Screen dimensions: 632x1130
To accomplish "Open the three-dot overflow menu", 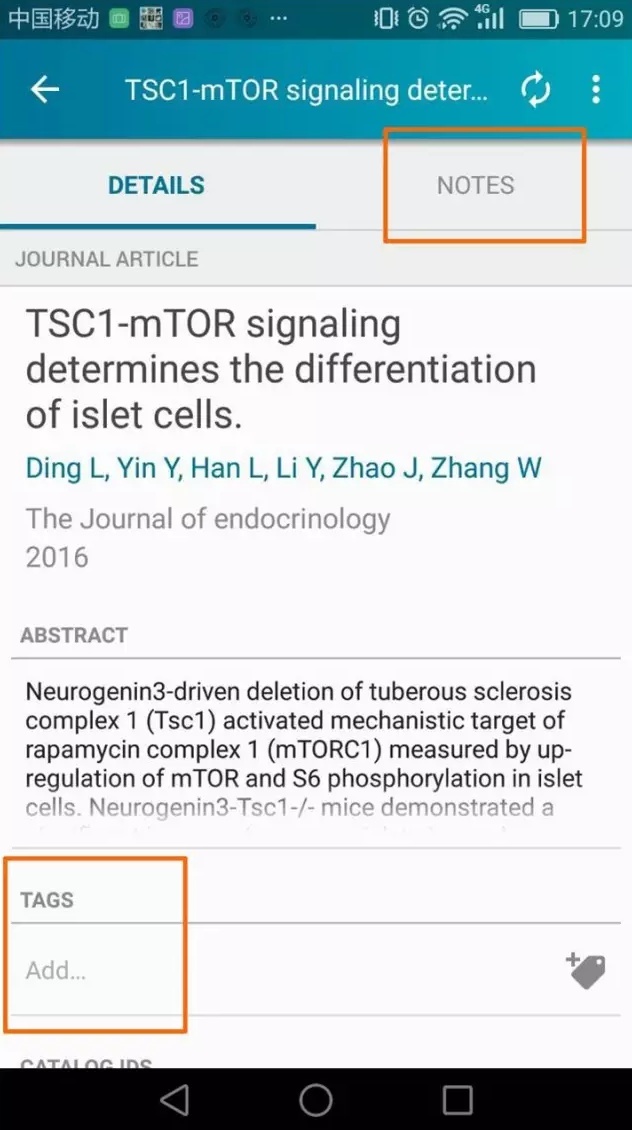I will point(595,89).
